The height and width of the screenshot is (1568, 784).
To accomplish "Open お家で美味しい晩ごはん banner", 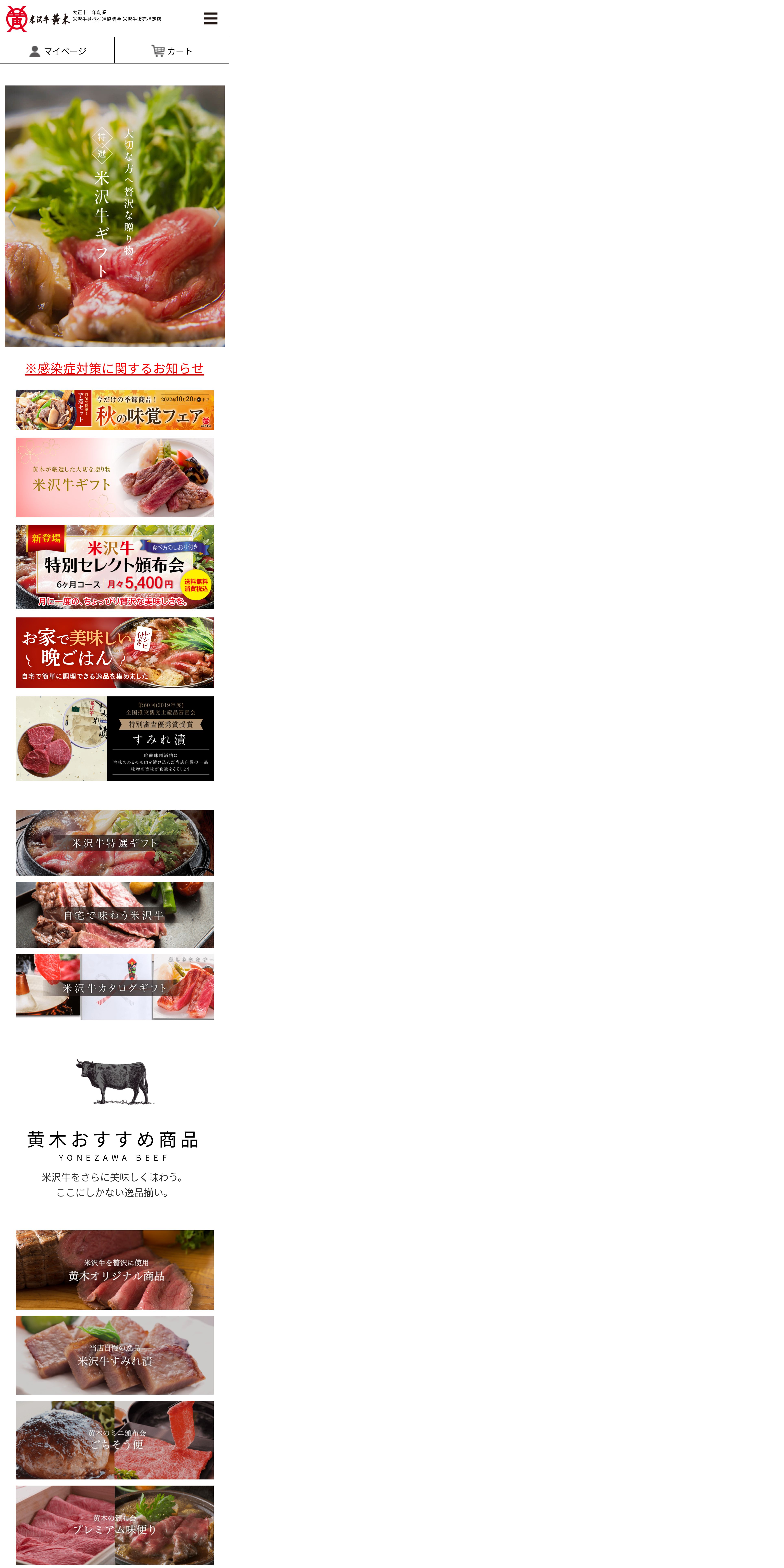I will pos(114,653).
